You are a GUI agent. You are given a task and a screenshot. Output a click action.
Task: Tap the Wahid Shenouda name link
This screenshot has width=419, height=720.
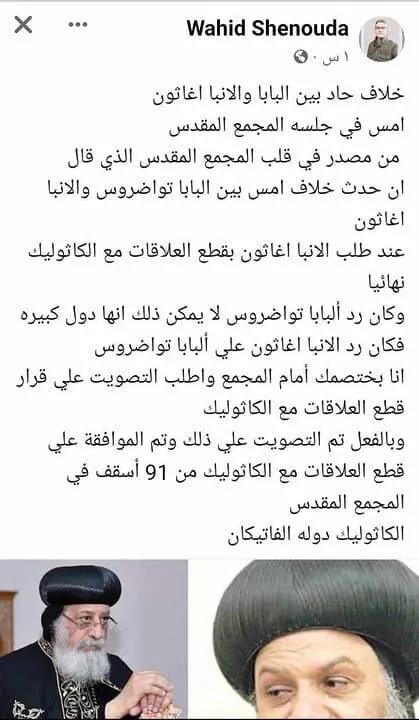tap(267, 28)
